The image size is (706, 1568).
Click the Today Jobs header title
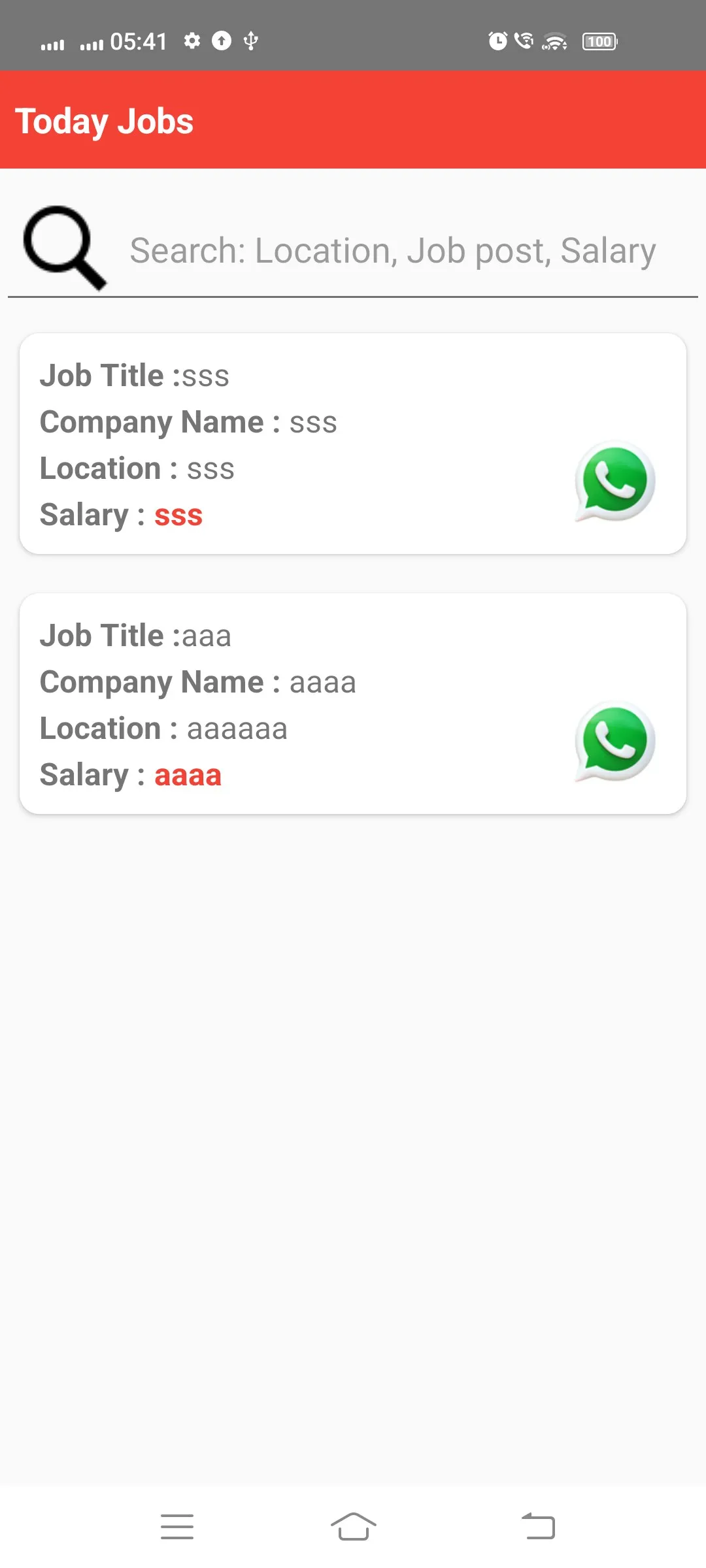(x=105, y=120)
